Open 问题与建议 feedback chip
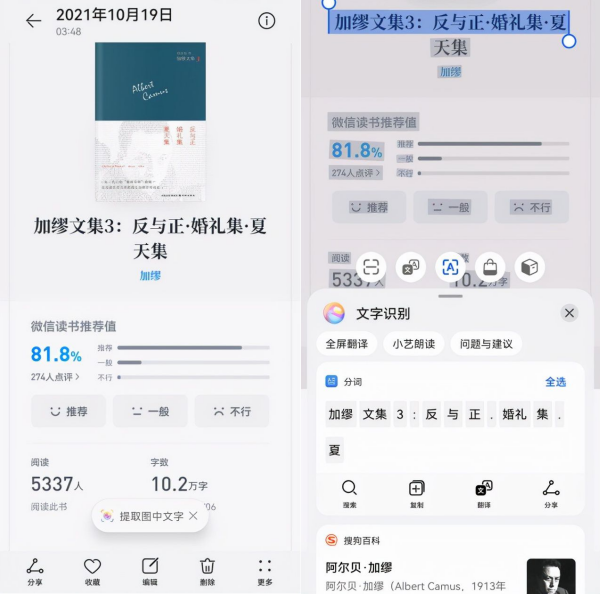The image size is (600, 594). click(486, 344)
